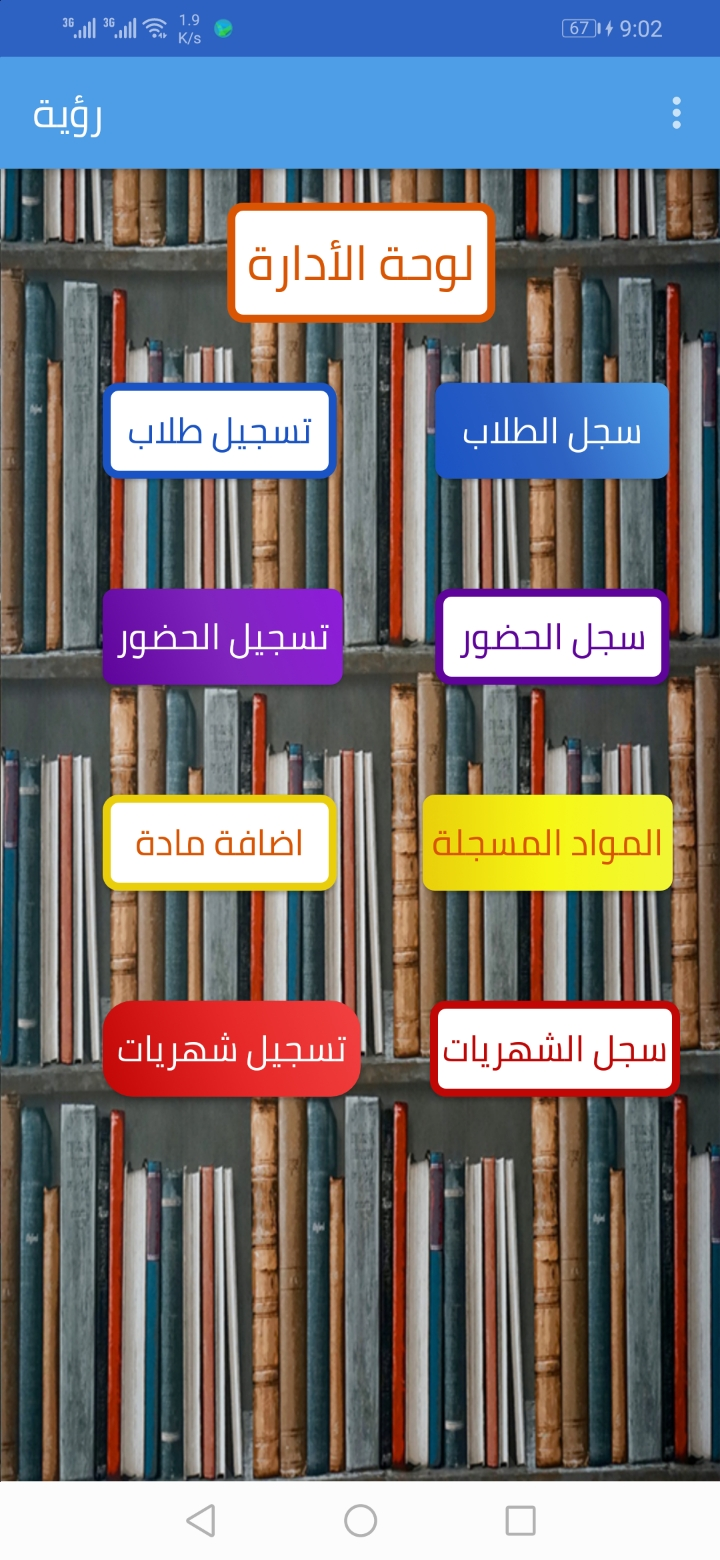Go to the home screen
The image size is (720, 1560).
click(360, 1521)
